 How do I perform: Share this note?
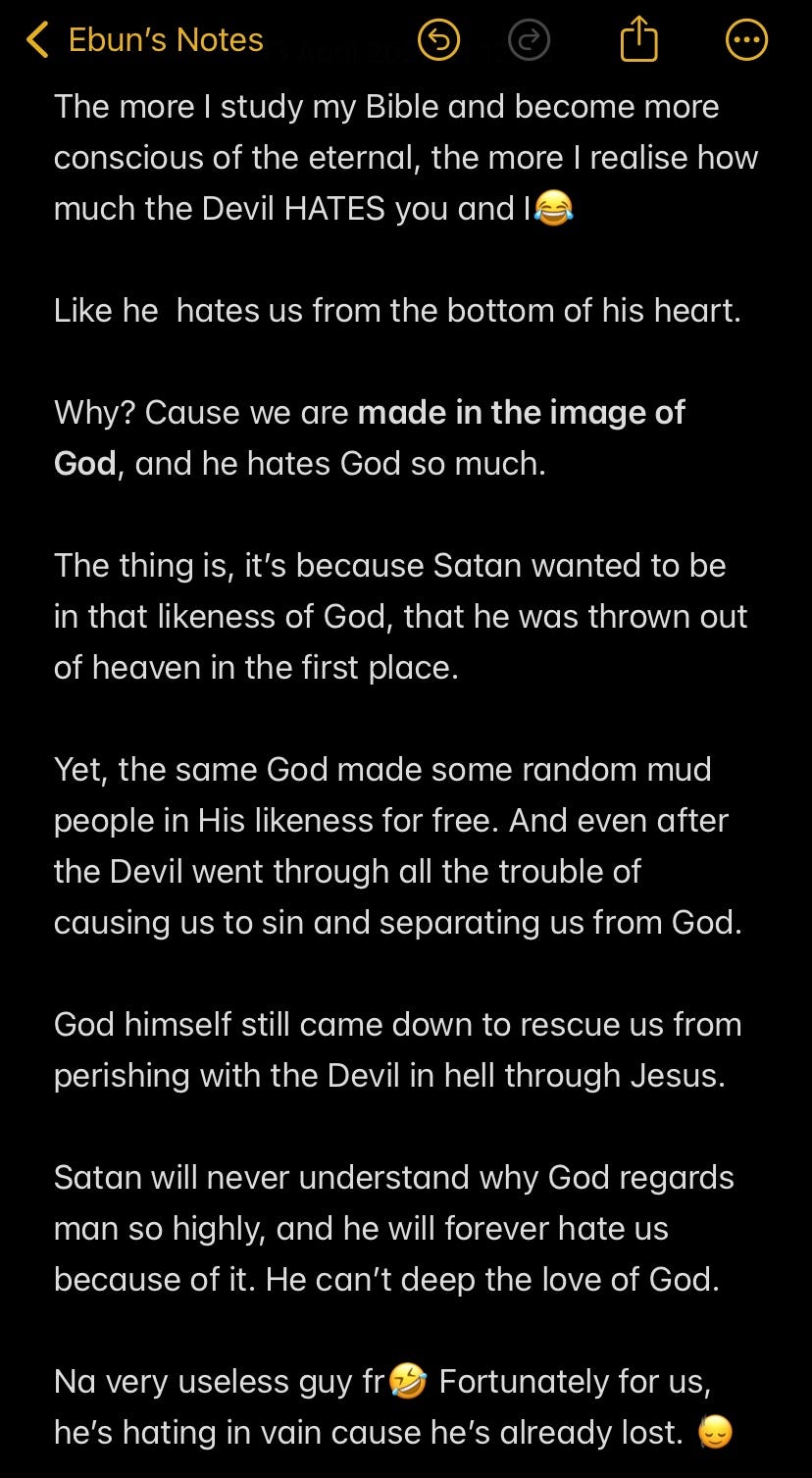click(638, 40)
